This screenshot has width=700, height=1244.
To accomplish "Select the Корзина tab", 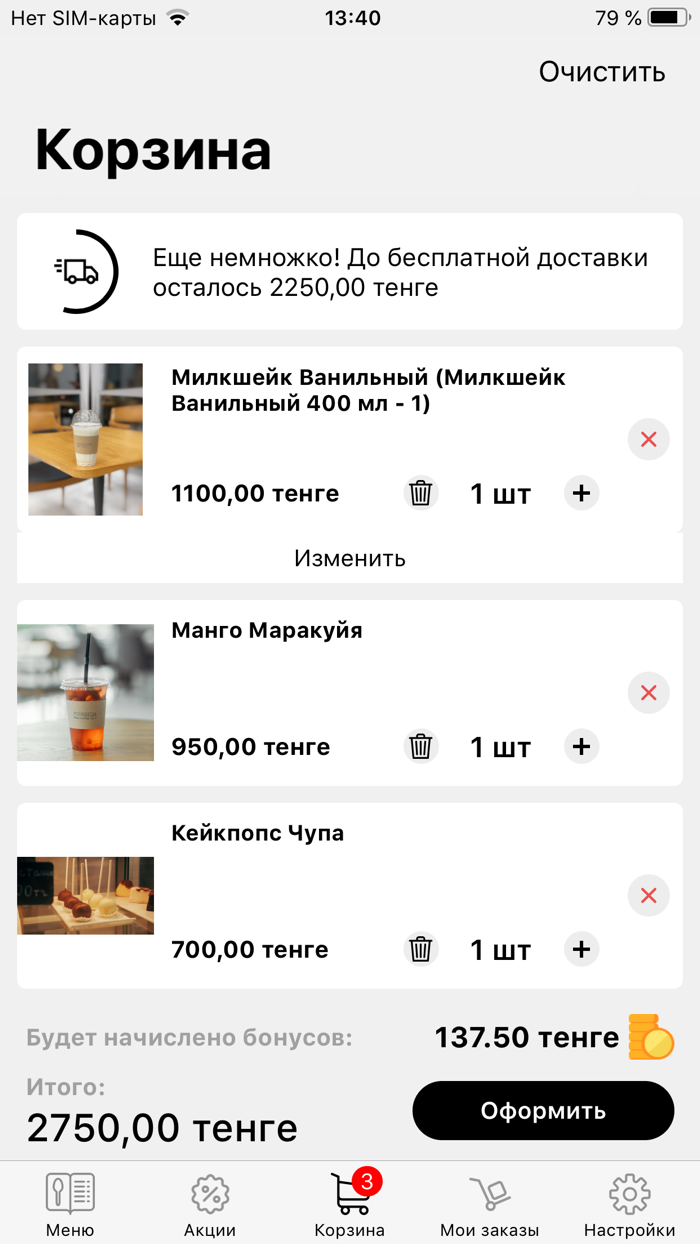I will [349, 1204].
